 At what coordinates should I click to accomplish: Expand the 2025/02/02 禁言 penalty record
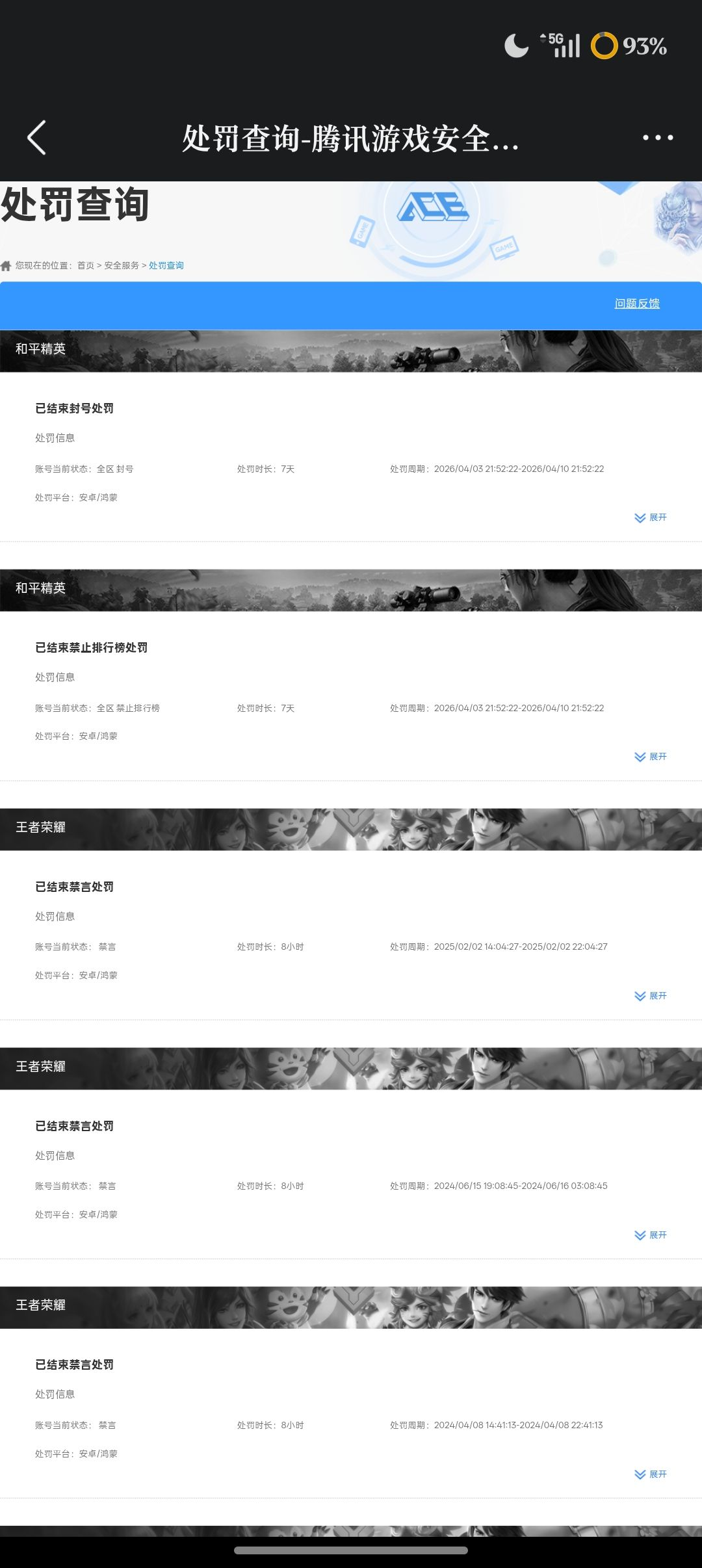[x=651, y=996]
